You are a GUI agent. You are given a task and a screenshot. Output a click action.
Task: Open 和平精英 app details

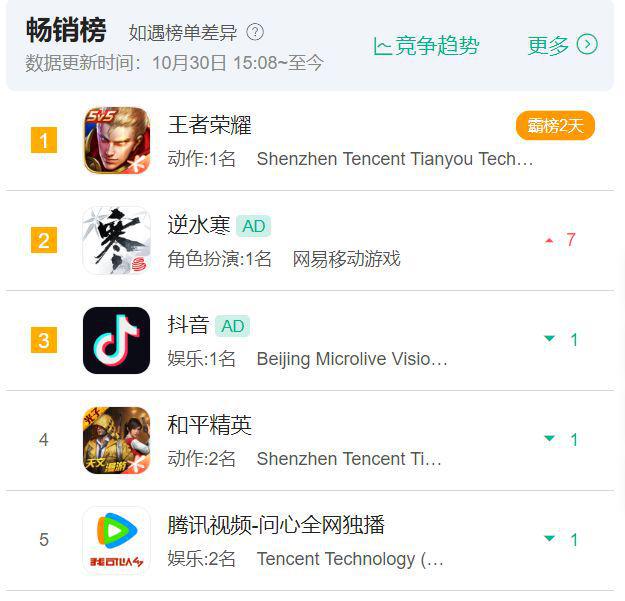click(209, 425)
